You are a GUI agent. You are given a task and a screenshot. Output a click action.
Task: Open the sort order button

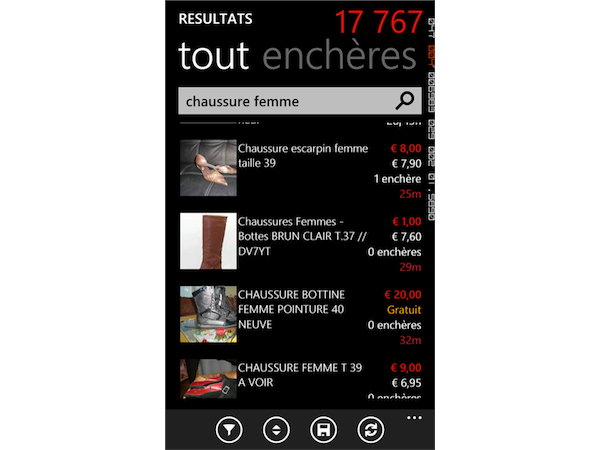(x=277, y=430)
